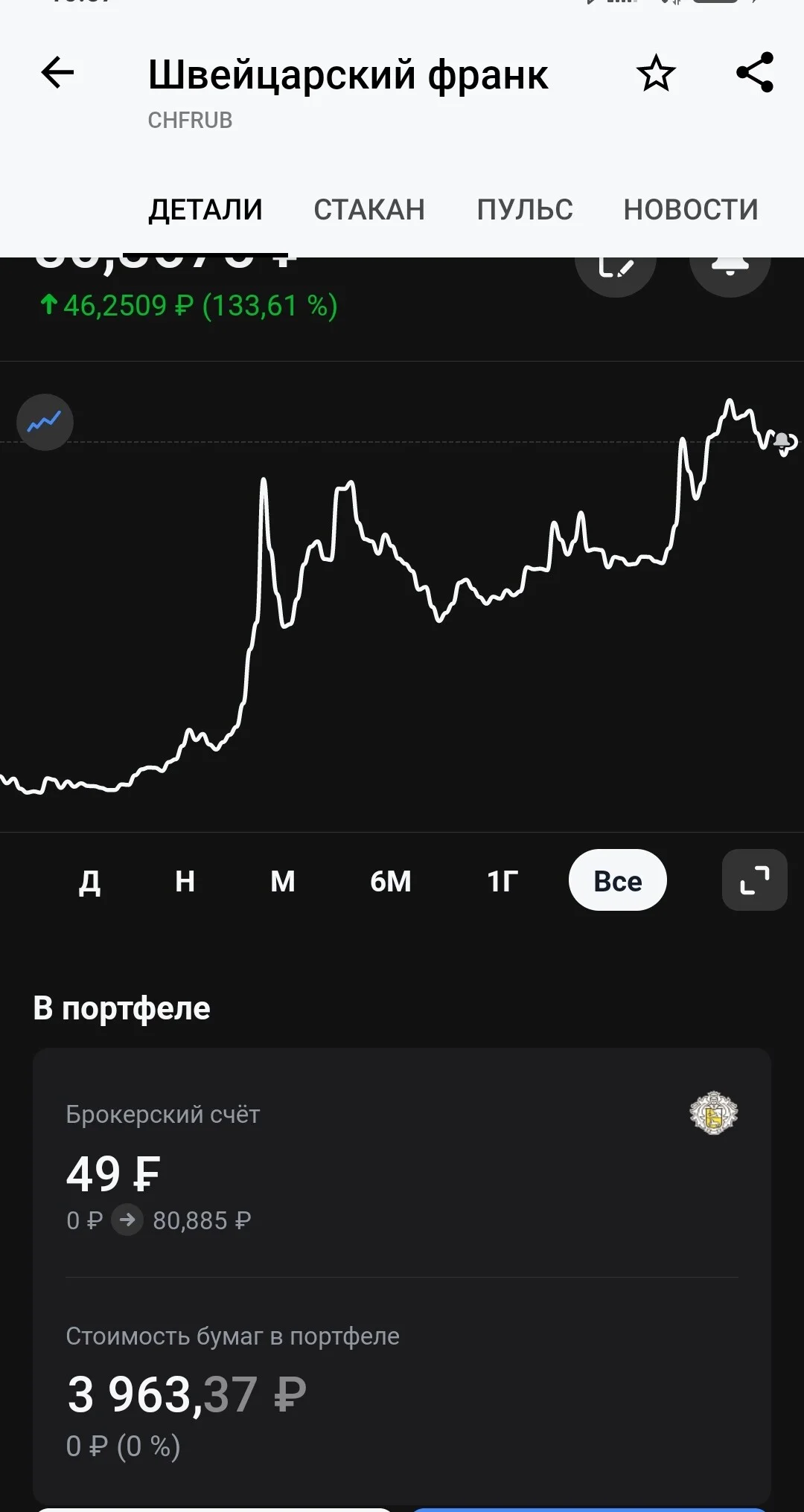The width and height of the screenshot is (804, 1512).
Task: Add Swiss franc to favorites
Action: [656, 73]
